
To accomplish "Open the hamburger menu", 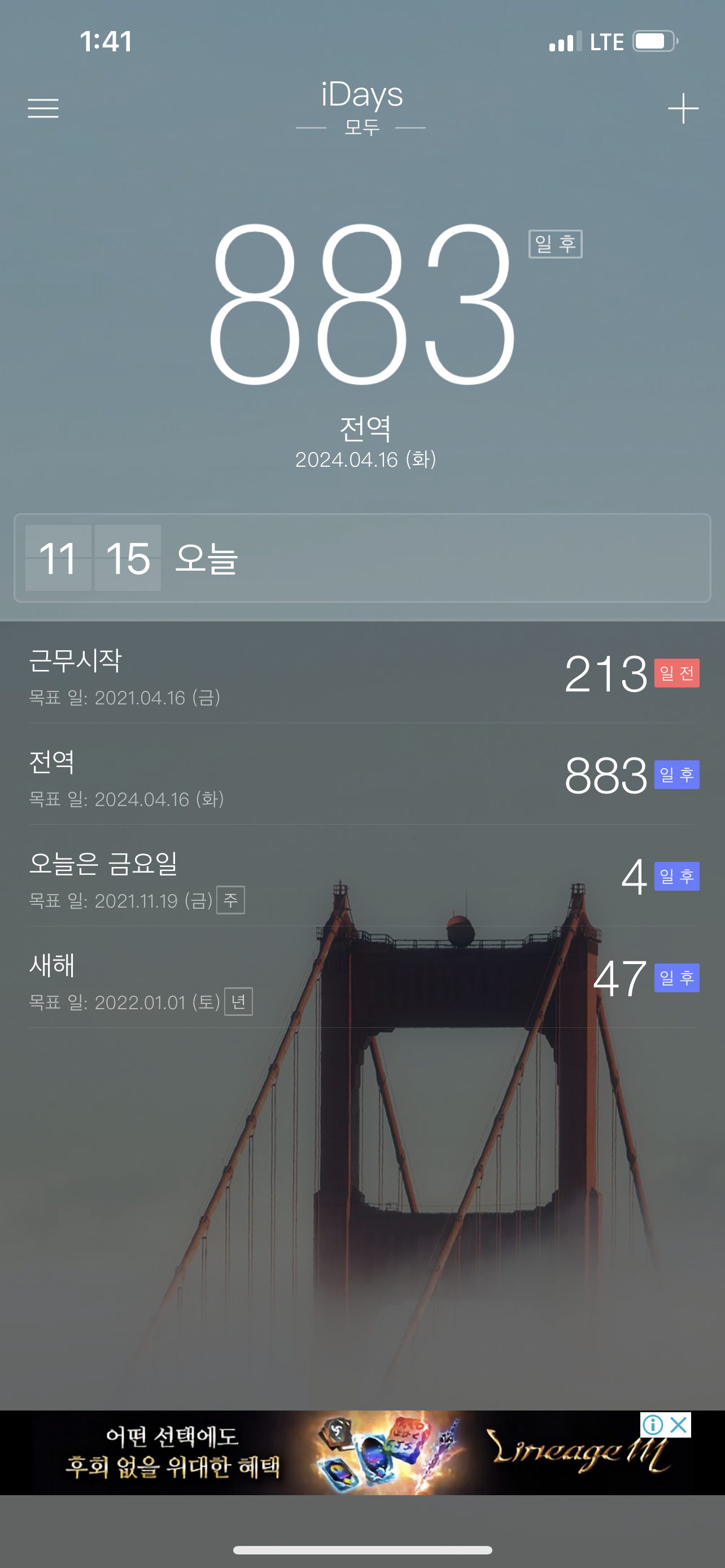I will pos(43,108).
